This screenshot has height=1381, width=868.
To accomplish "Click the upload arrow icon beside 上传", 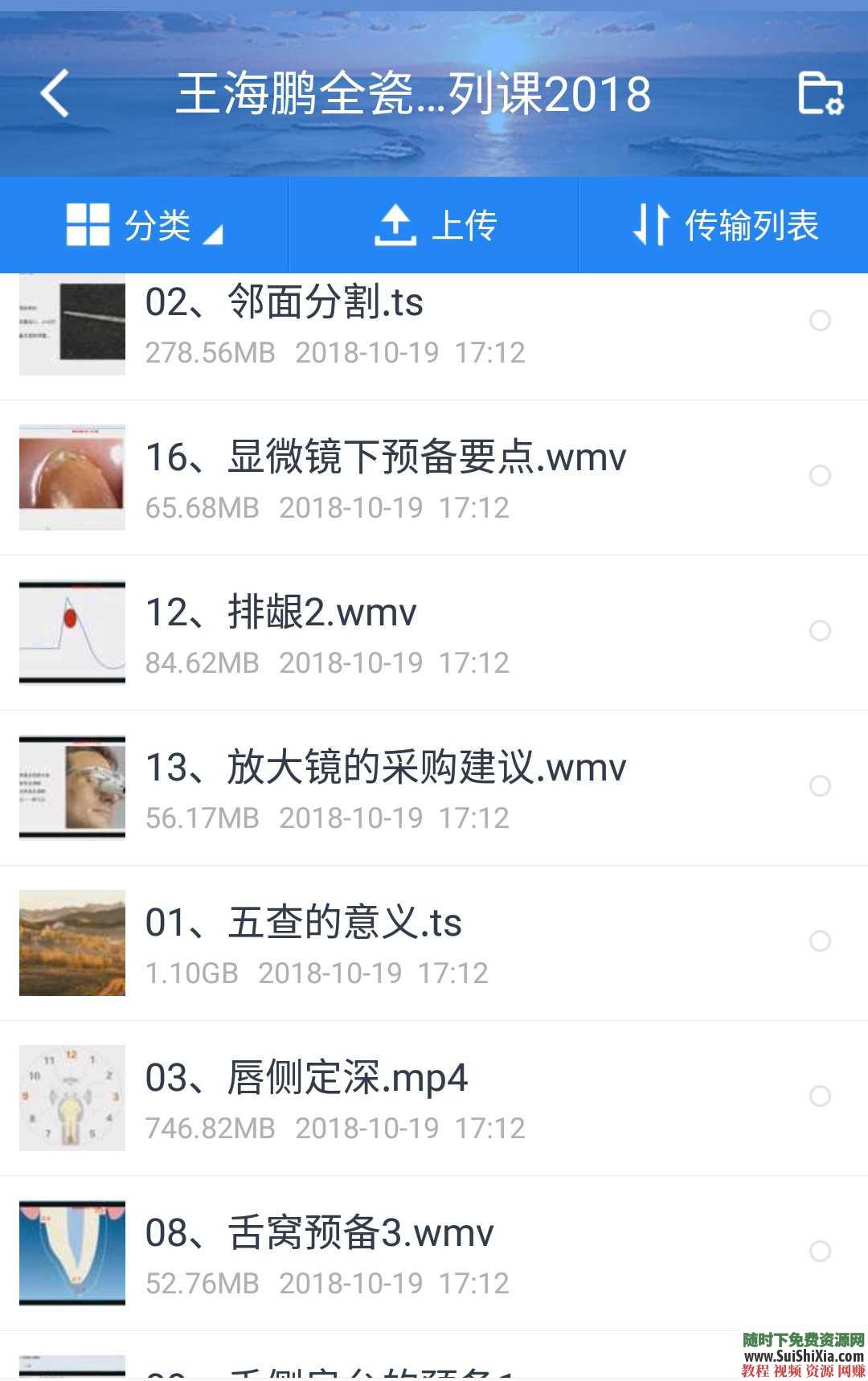I will [x=395, y=224].
